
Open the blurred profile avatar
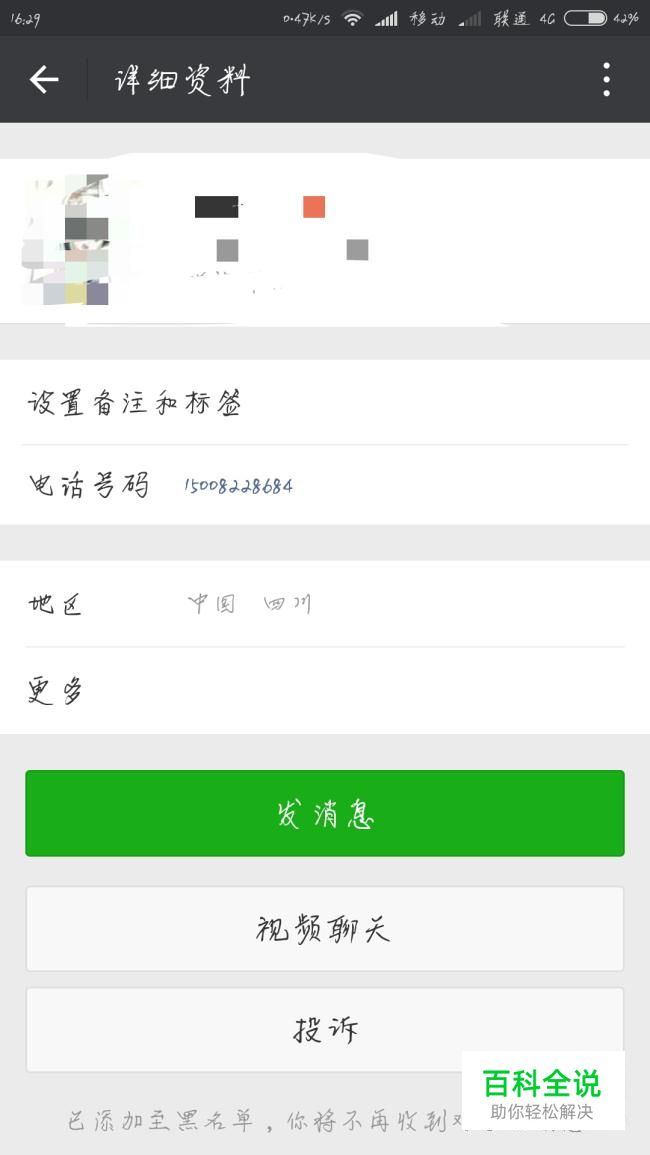(66, 240)
